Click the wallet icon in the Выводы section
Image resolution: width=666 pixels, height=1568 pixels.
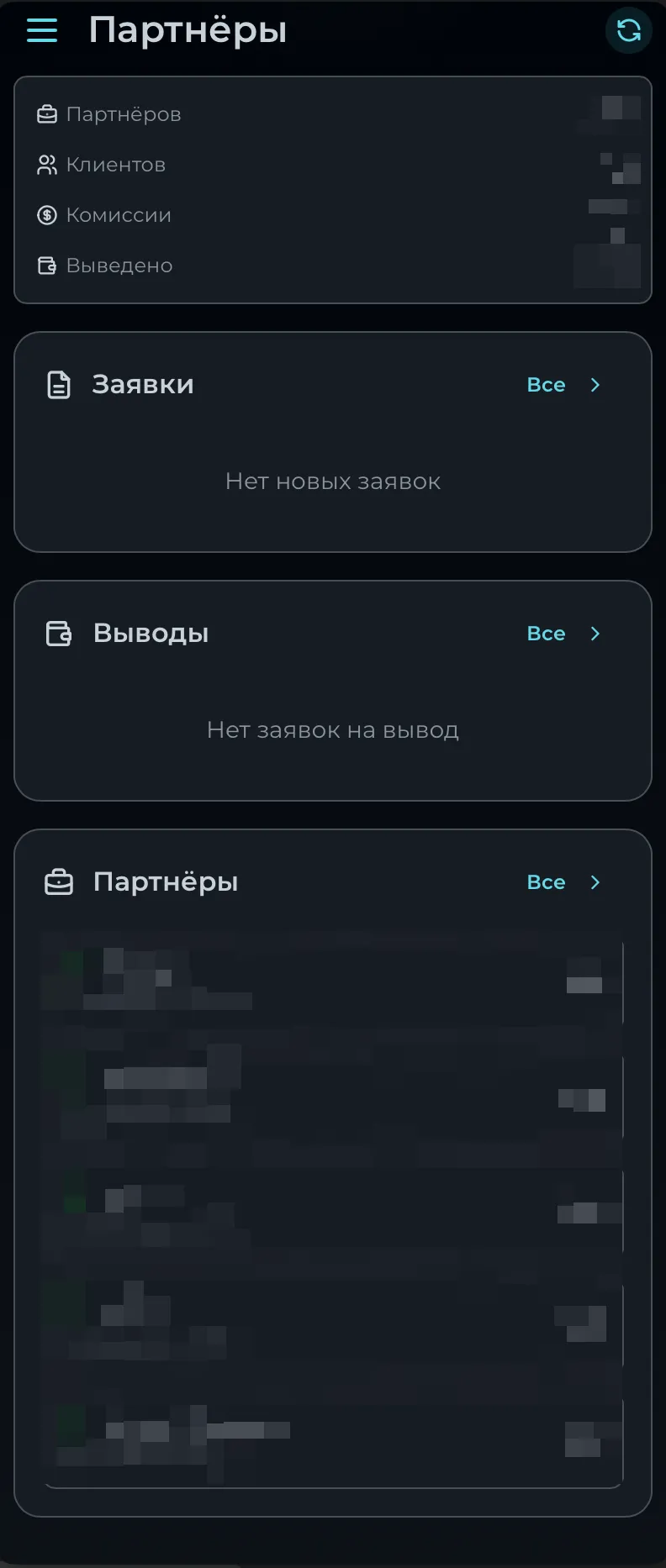coord(59,634)
